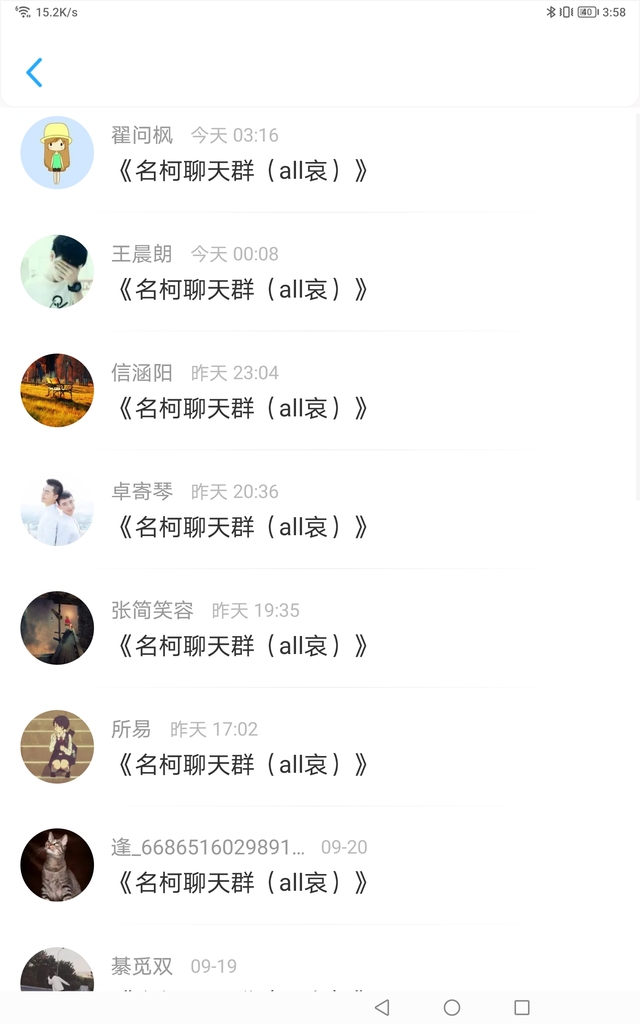The width and height of the screenshot is (640, 1024).
Task: View 翟问枫's profile avatar
Action: [x=57, y=153]
